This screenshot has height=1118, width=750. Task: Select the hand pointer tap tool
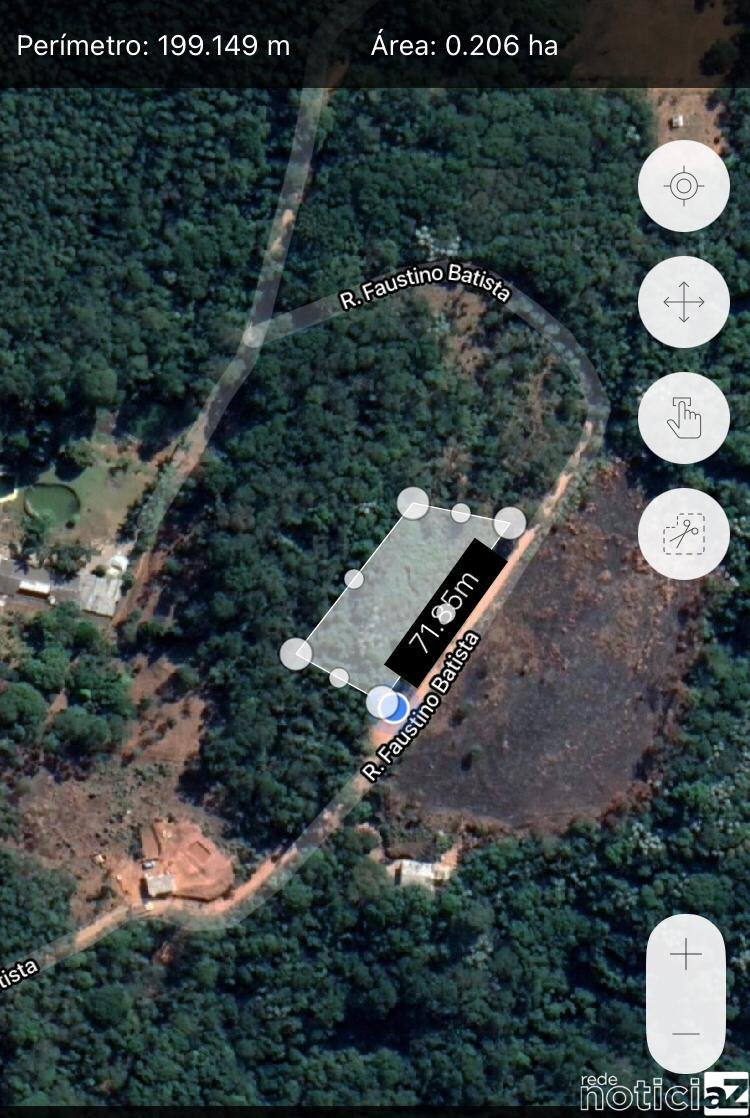coord(684,418)
